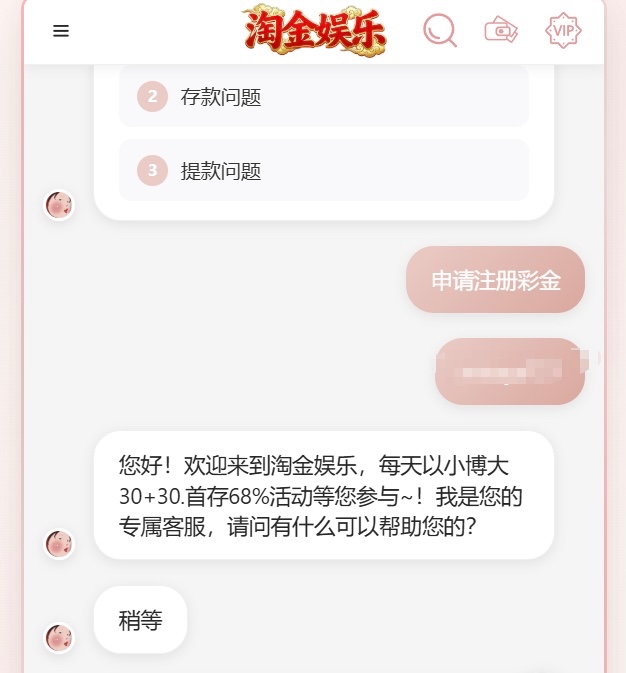Image resolution: width=626 pixels, height=673 pixels.
Task: Open the VIP badge
Action: click(x=564, y=30)
